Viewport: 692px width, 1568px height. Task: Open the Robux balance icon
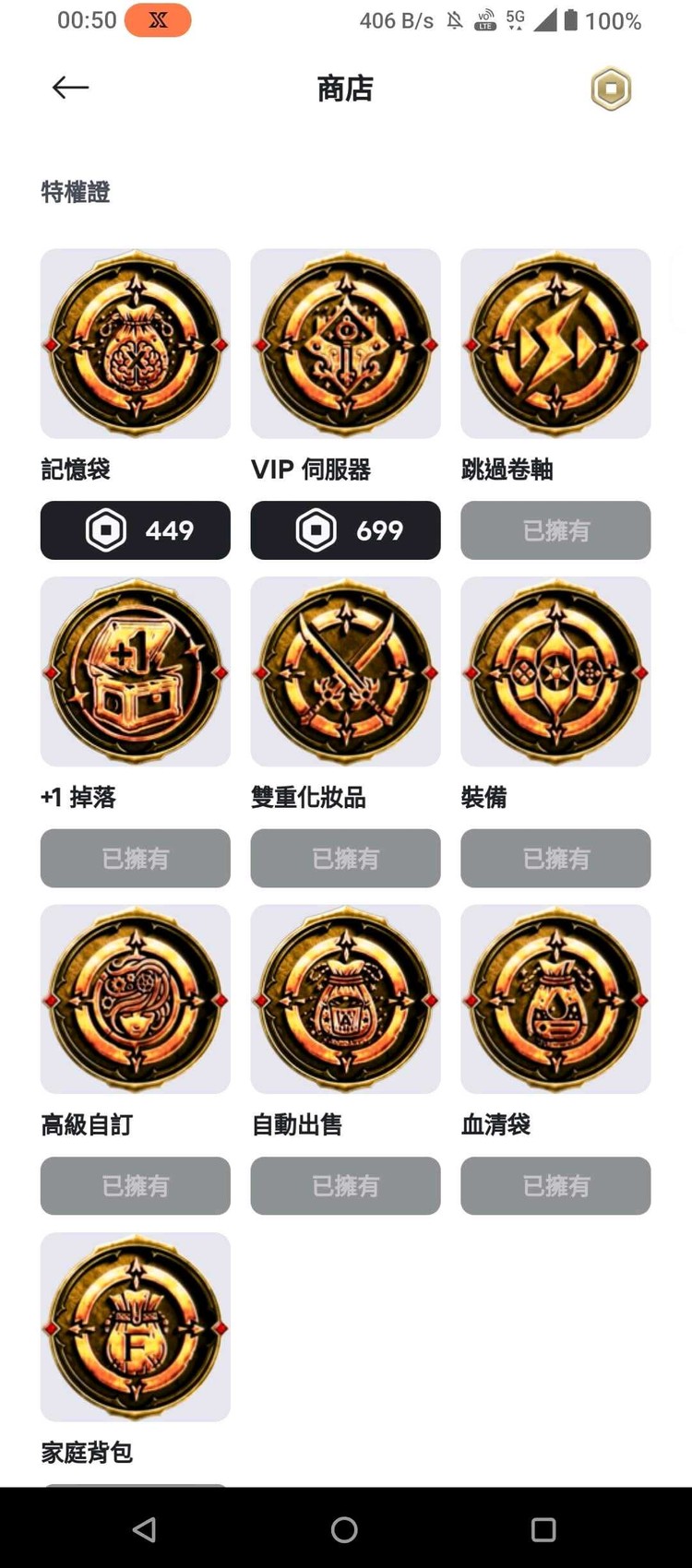pos(611,89)
